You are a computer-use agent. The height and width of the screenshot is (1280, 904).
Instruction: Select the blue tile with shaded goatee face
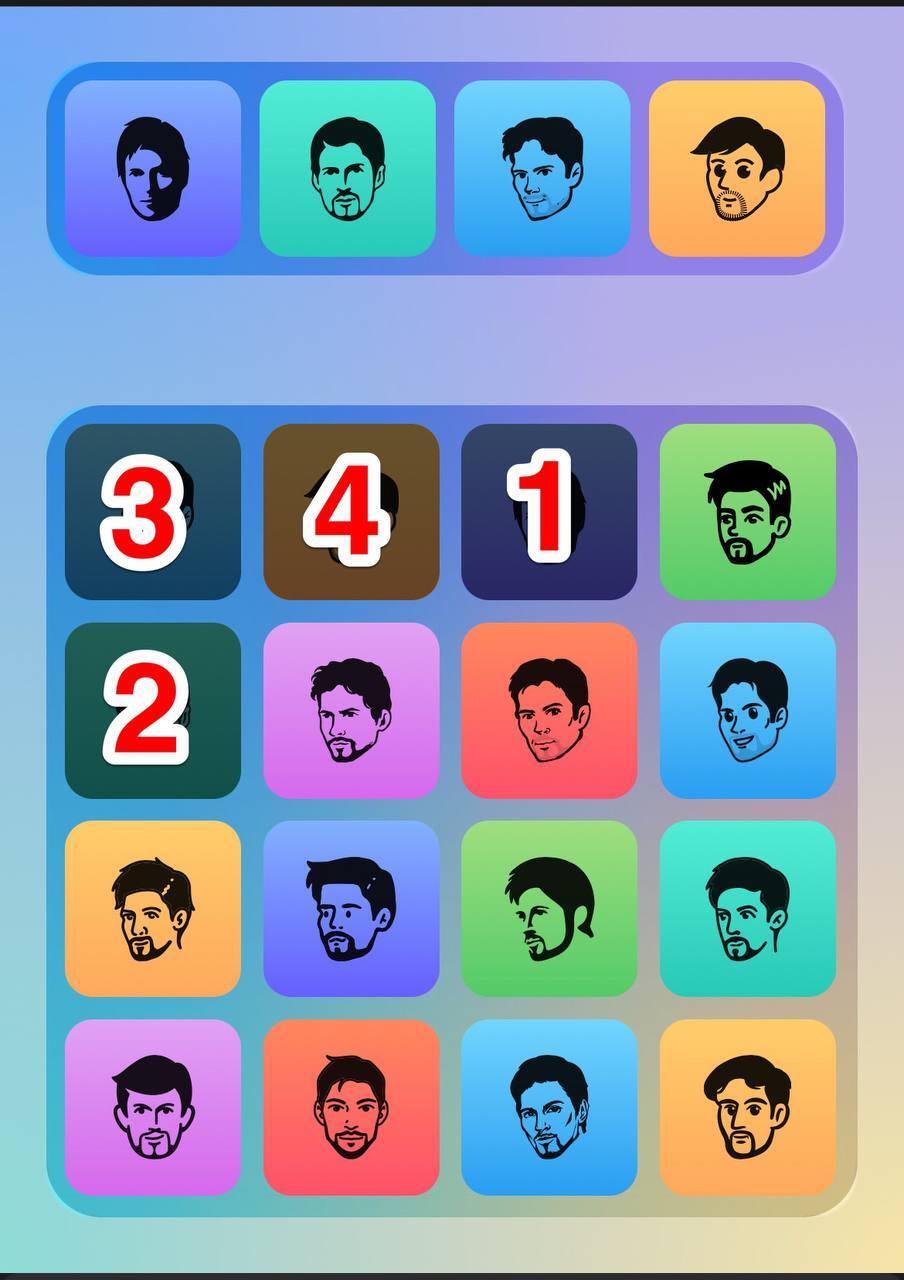pyautogui.click(x=549, y=1107)
